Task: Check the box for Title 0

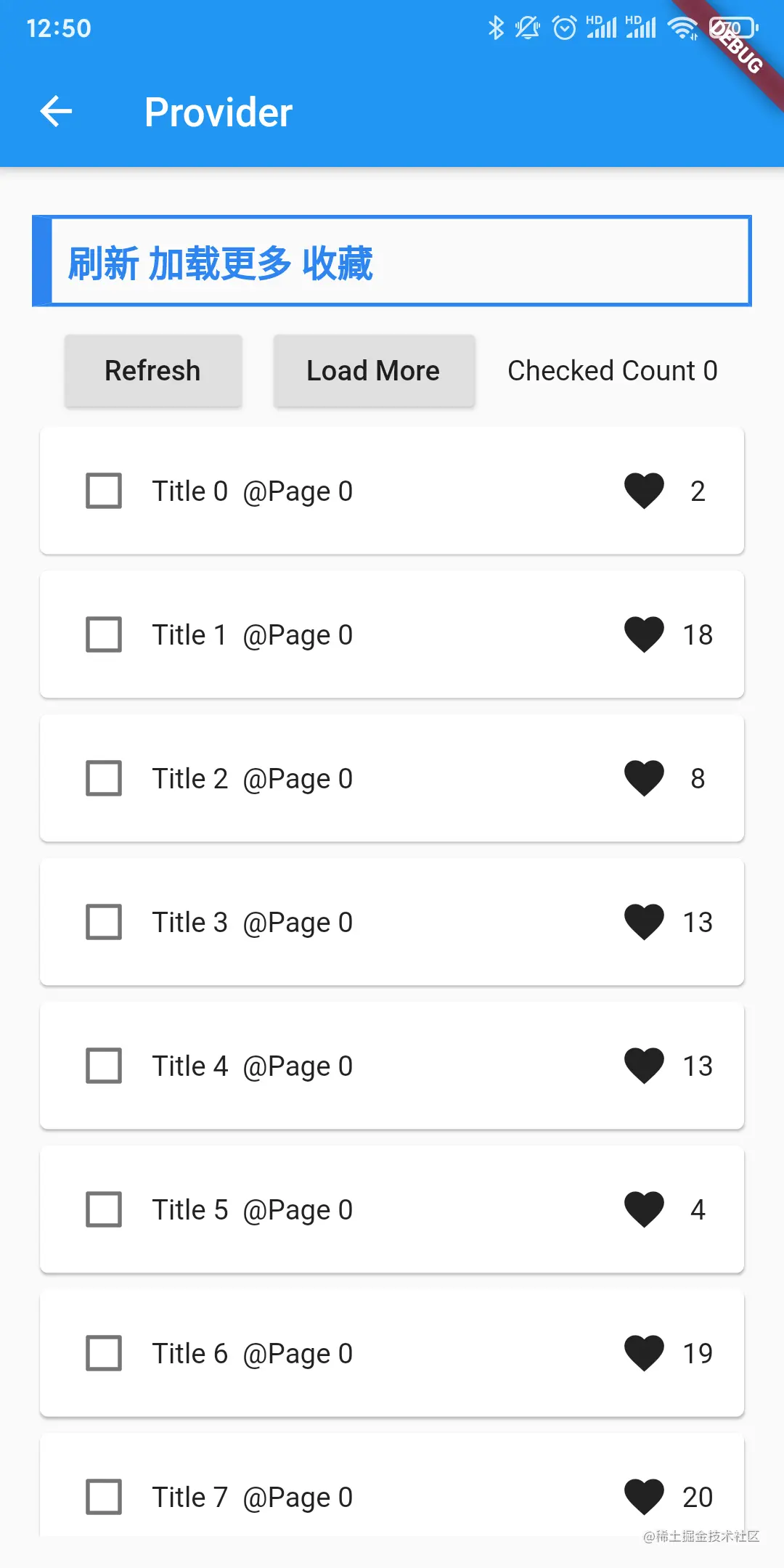Action: (x=104, y=491)
